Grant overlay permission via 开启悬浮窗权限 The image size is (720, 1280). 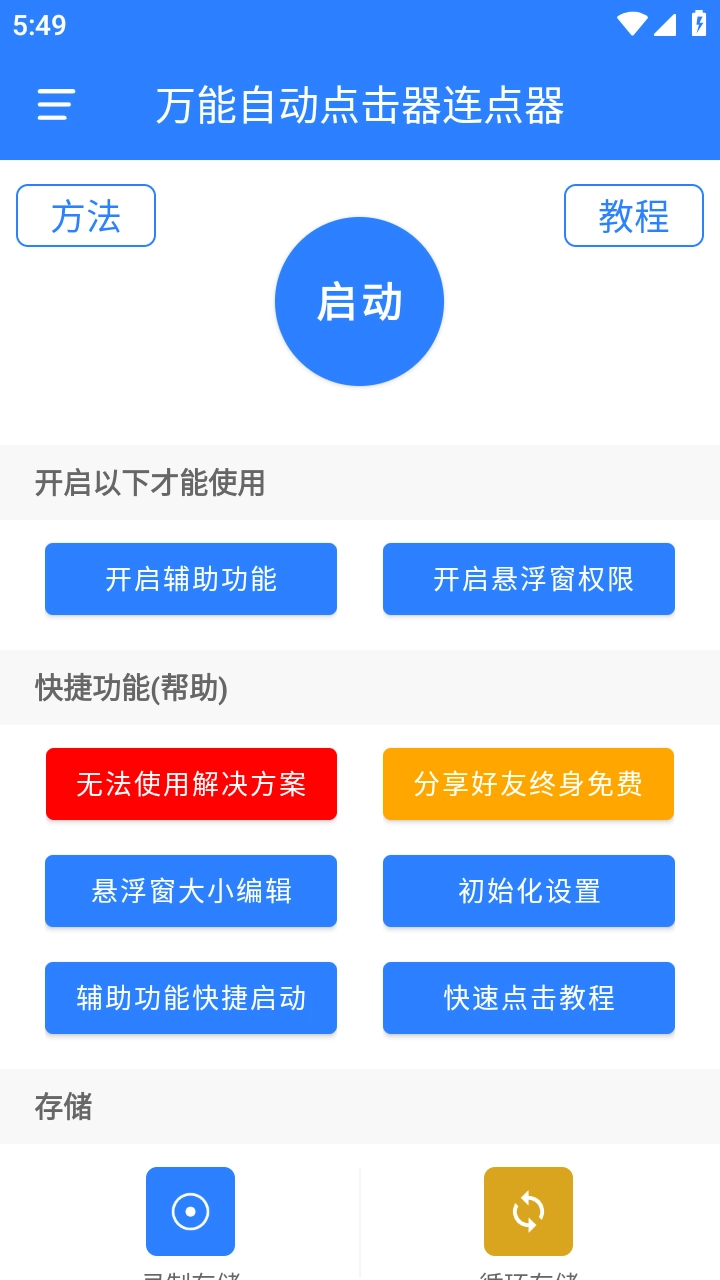(528, 578)
